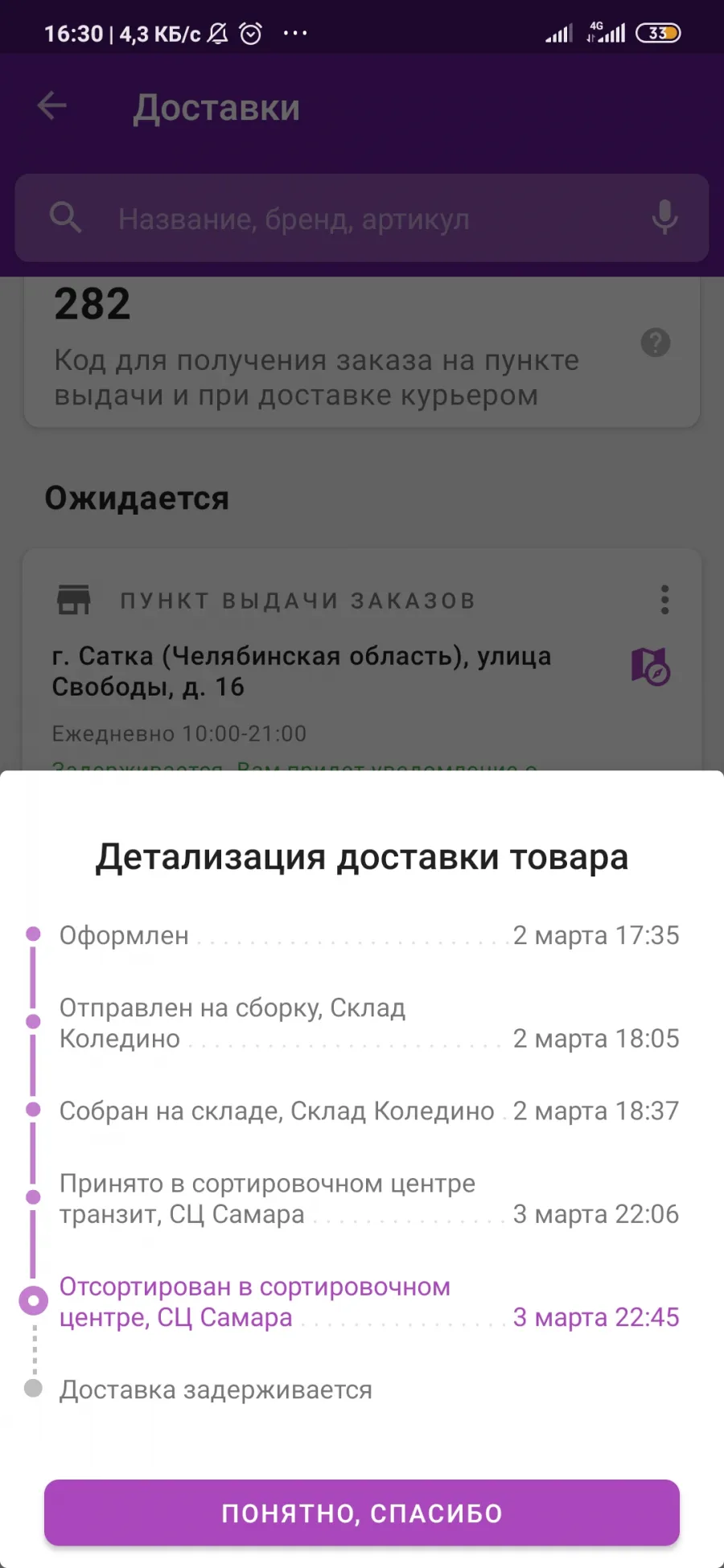Tap the 'Понятно, спасибо' button
Image resolution: width=724 pixels, height=1568 pixels.
pos(362,1513)
